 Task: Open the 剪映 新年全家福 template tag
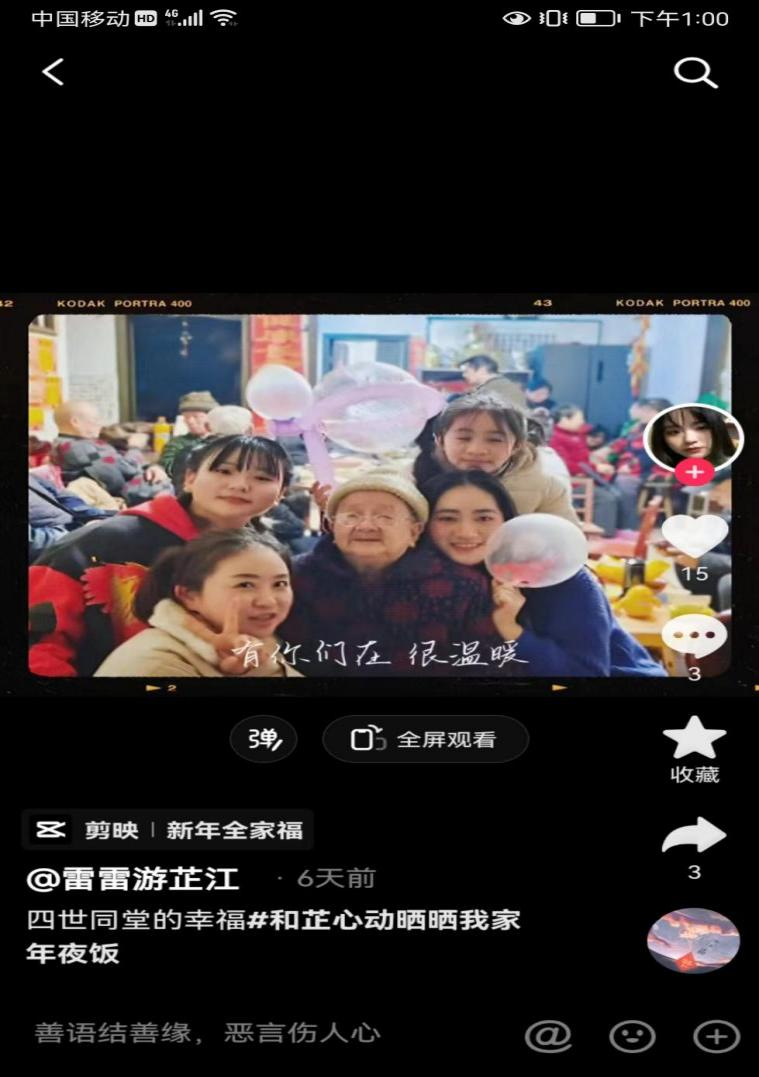(x=168, y=830)
